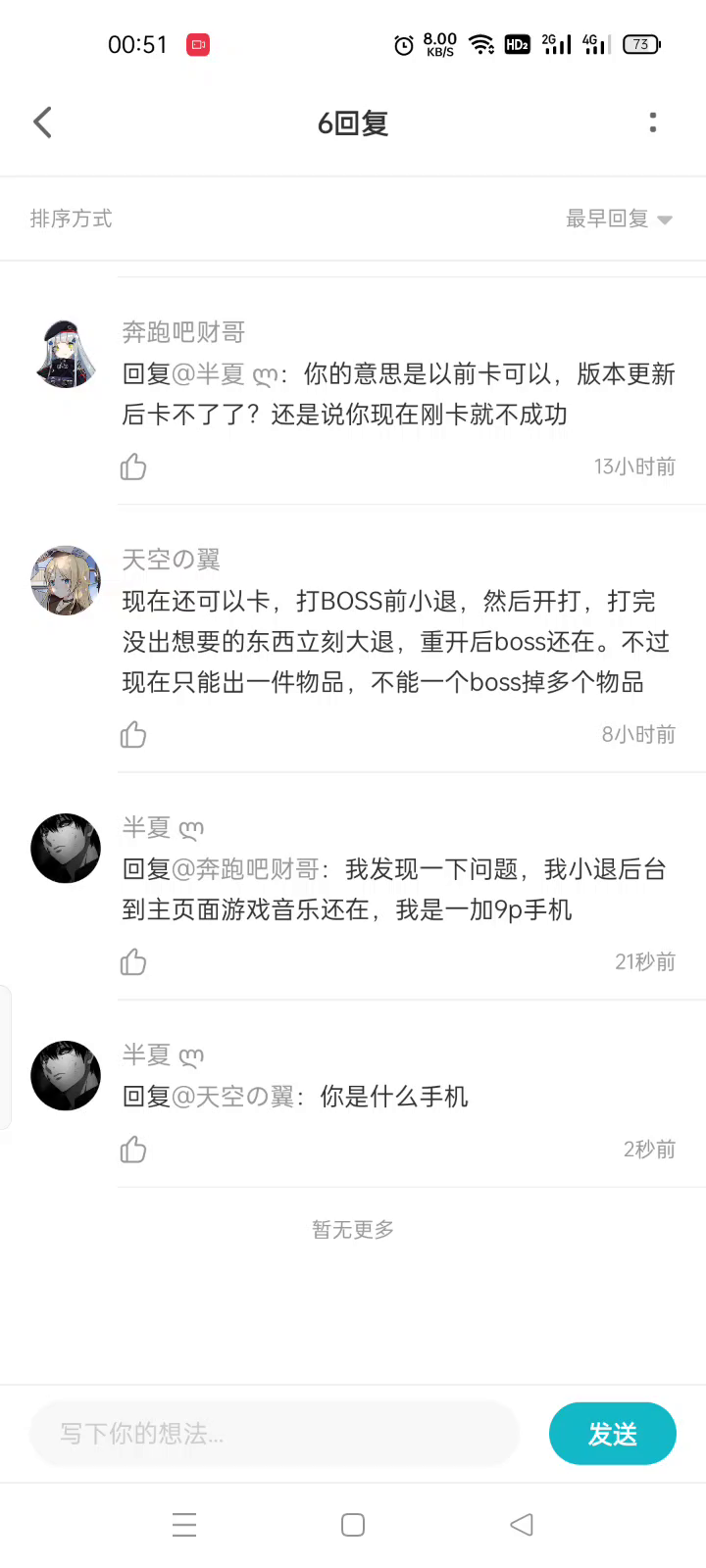Open the 最早回复 sort dropdown
This screenshot has width=706, height=1568.
coord(619,219)
